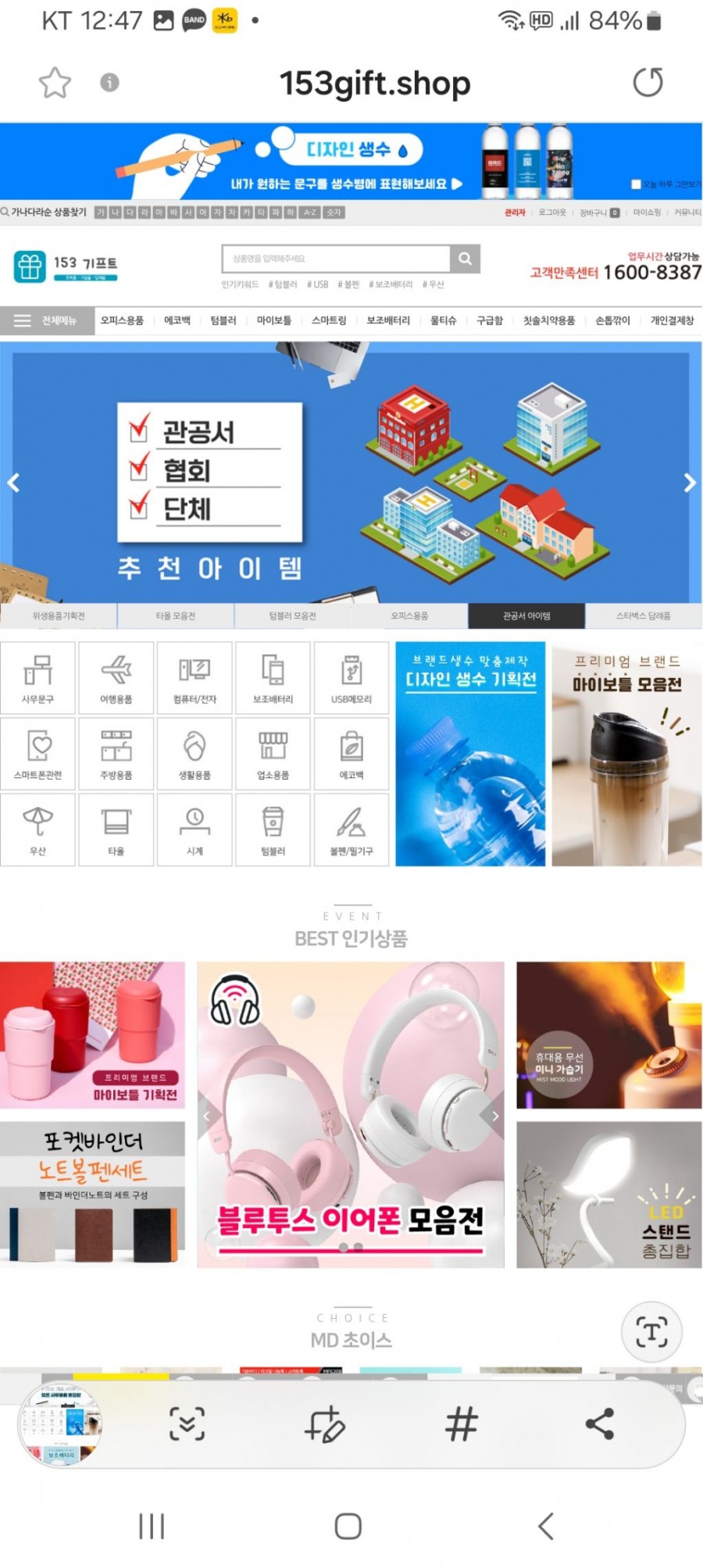The width and height of the screenshot is (703, 1568).
Task: Reload the 153gift.shop page
Action: [647, 82]
